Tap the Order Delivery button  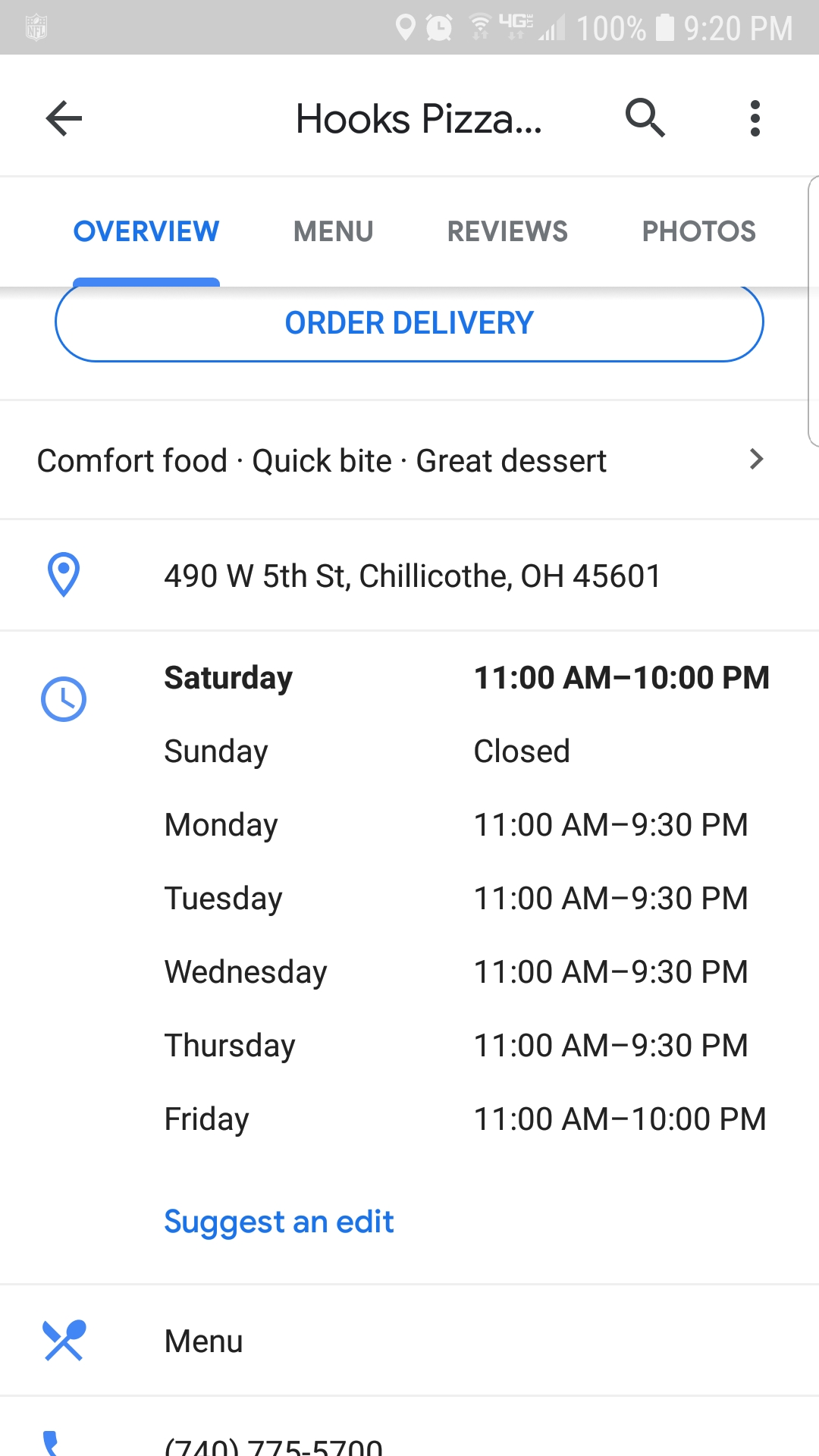[x=409, y=323]
